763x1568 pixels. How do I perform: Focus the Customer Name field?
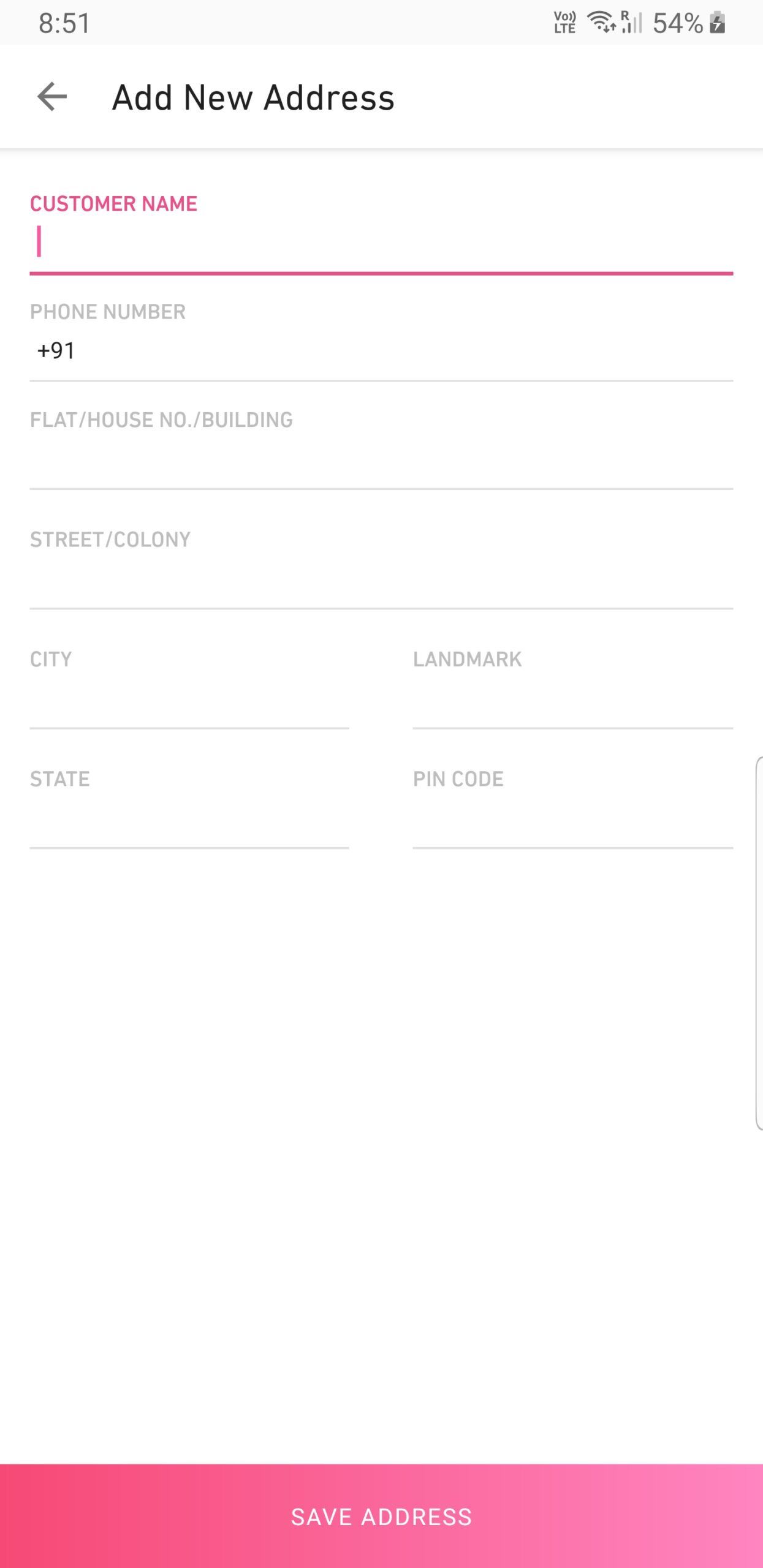(x=380, y=243)
